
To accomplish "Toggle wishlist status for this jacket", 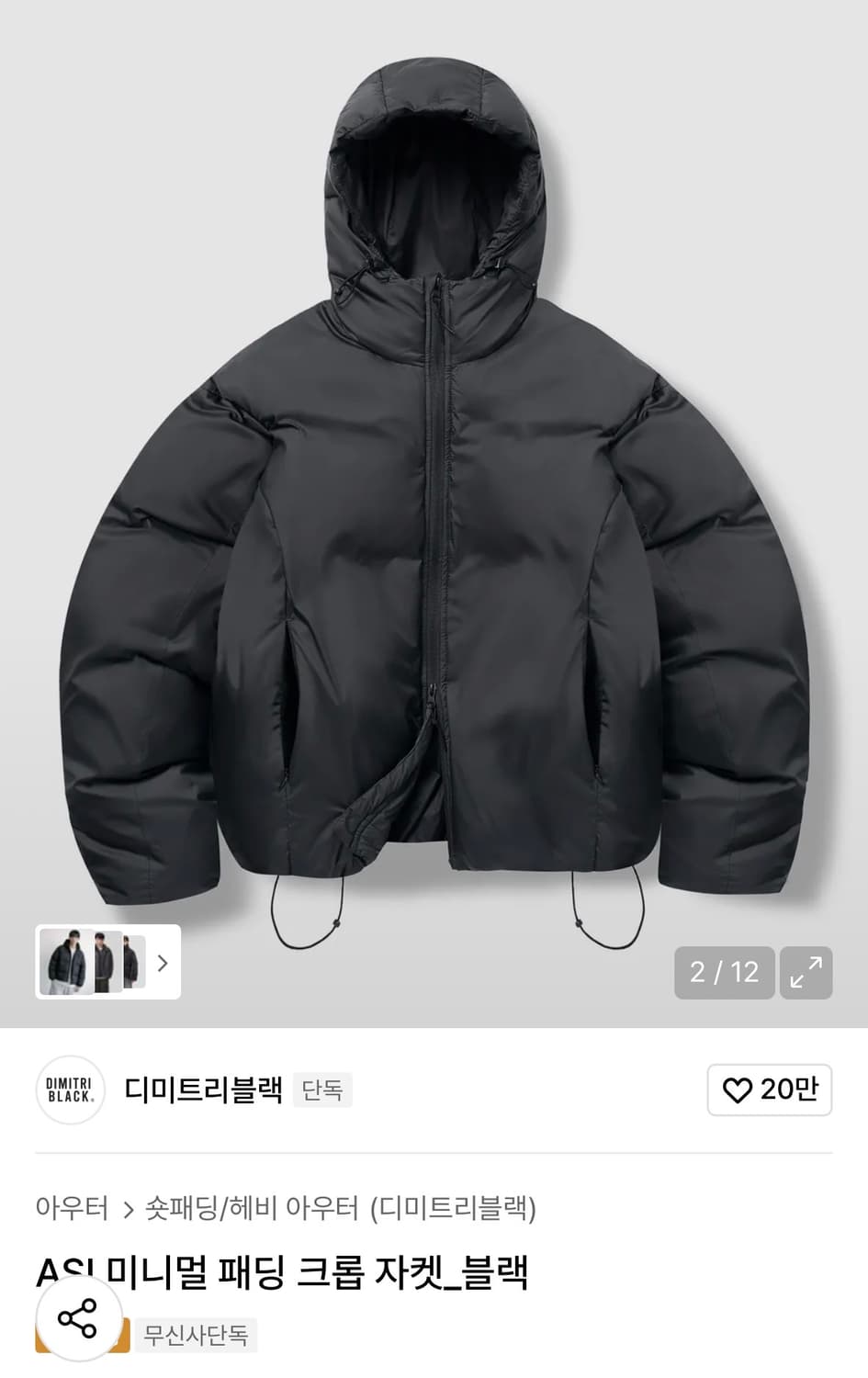I will pos(769,1090).
